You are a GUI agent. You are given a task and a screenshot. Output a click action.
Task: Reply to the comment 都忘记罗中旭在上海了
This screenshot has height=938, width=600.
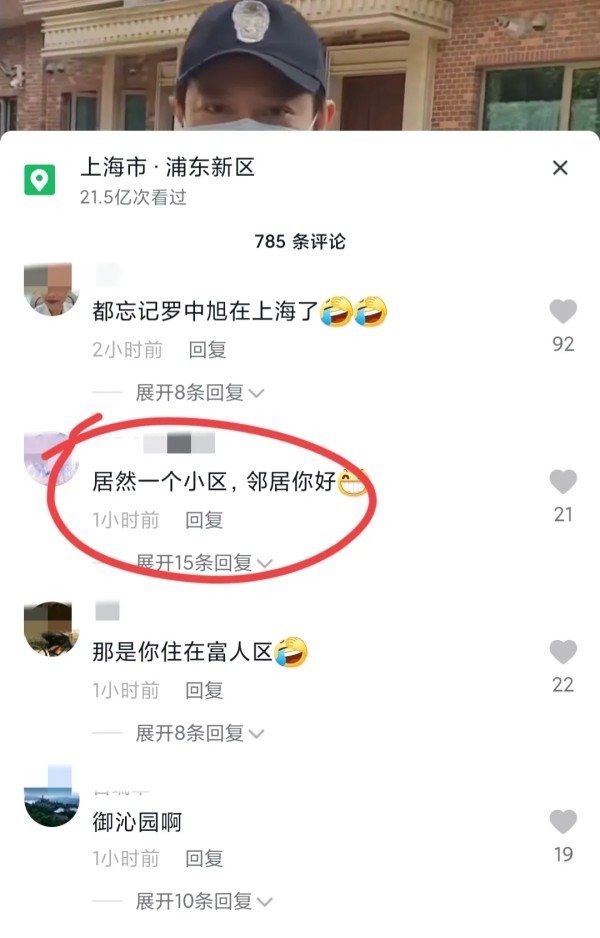click(x=207, y=350)
